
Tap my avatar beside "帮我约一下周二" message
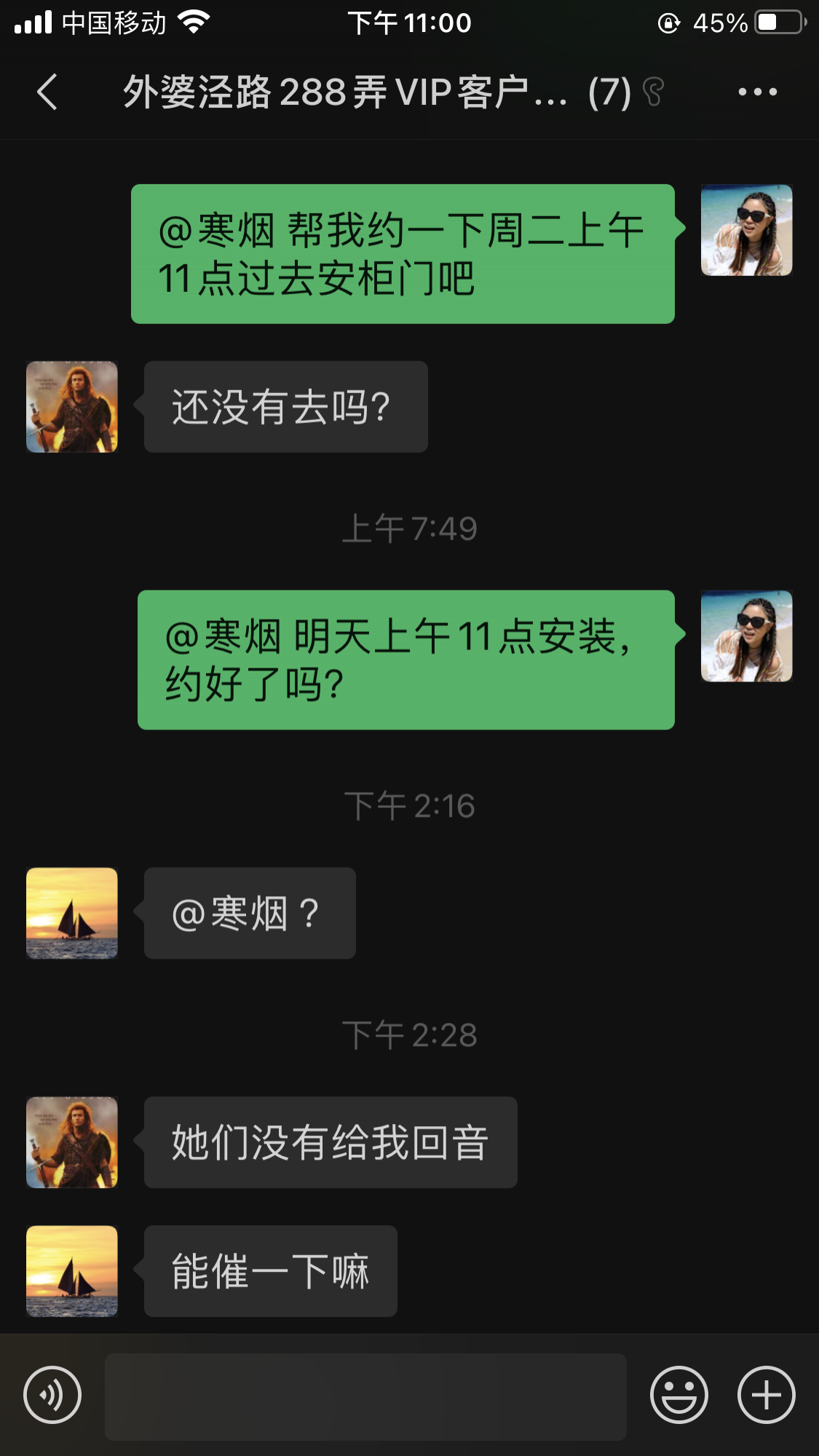[x=746, y=230]
